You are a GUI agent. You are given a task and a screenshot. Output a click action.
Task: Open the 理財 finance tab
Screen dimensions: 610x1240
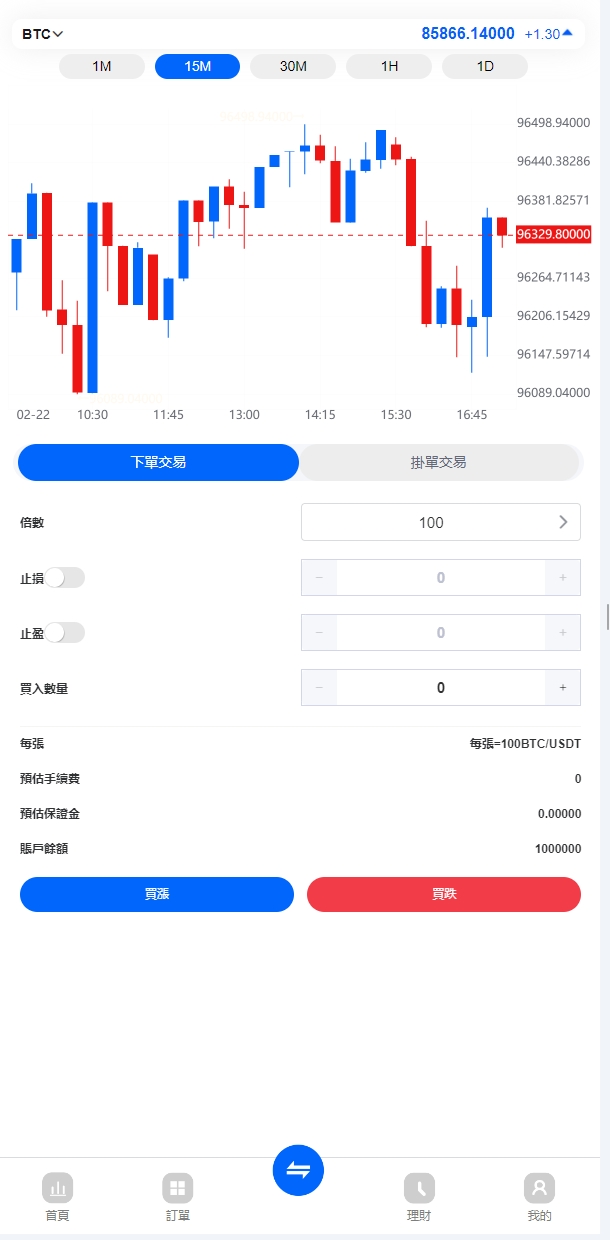point(419,1197)
